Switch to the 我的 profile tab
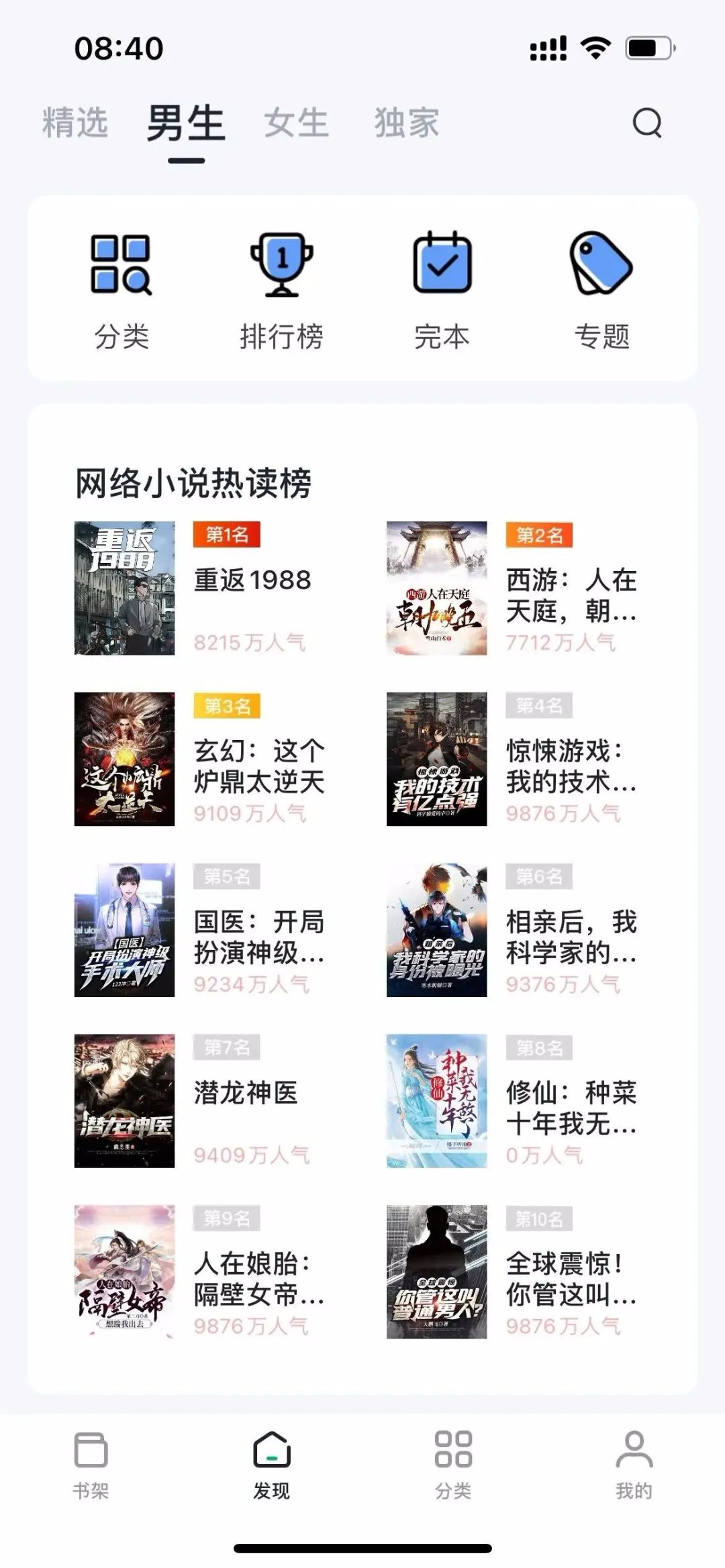The width and height of the screenshot is (725, 1568). click(634, 1465)
